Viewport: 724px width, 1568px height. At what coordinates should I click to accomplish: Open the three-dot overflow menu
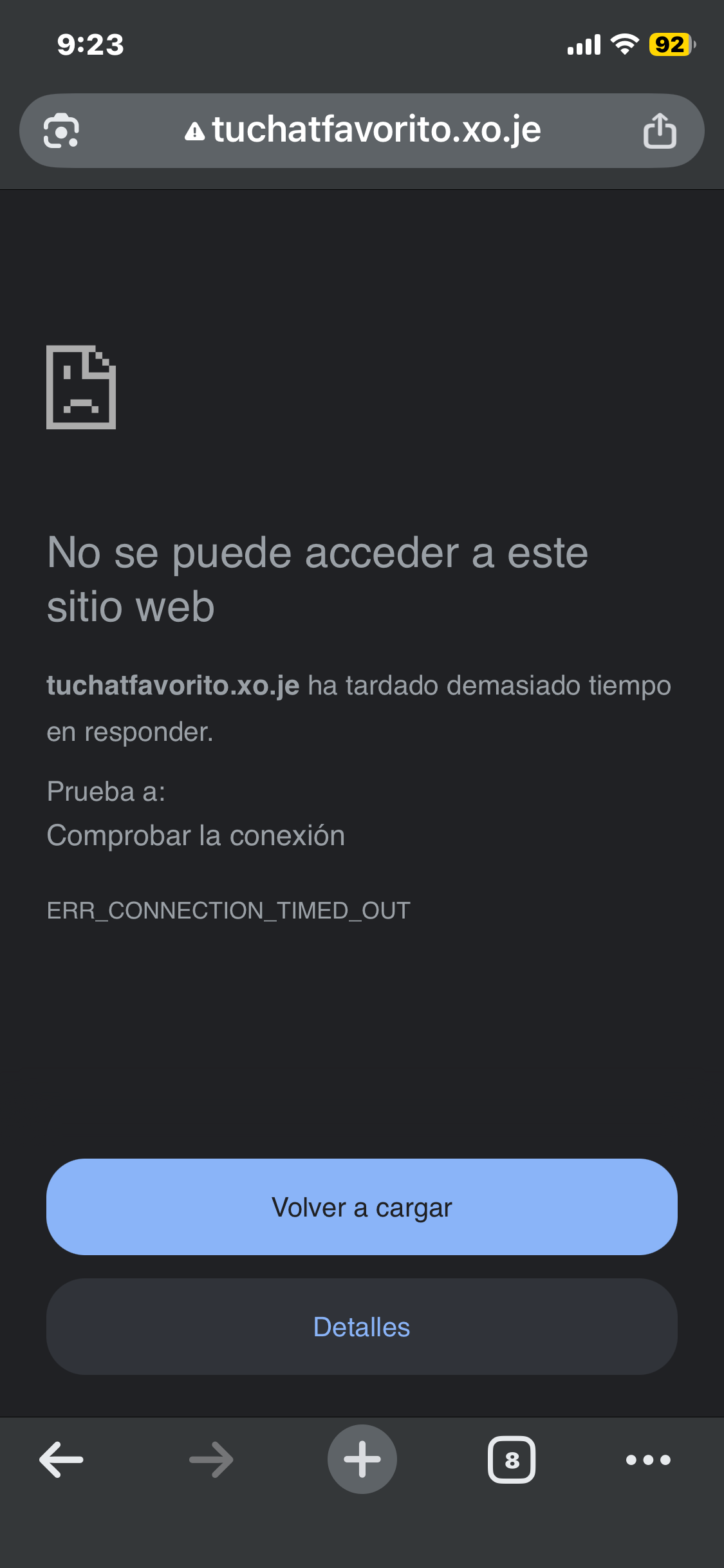click(x=648, y=1459)
